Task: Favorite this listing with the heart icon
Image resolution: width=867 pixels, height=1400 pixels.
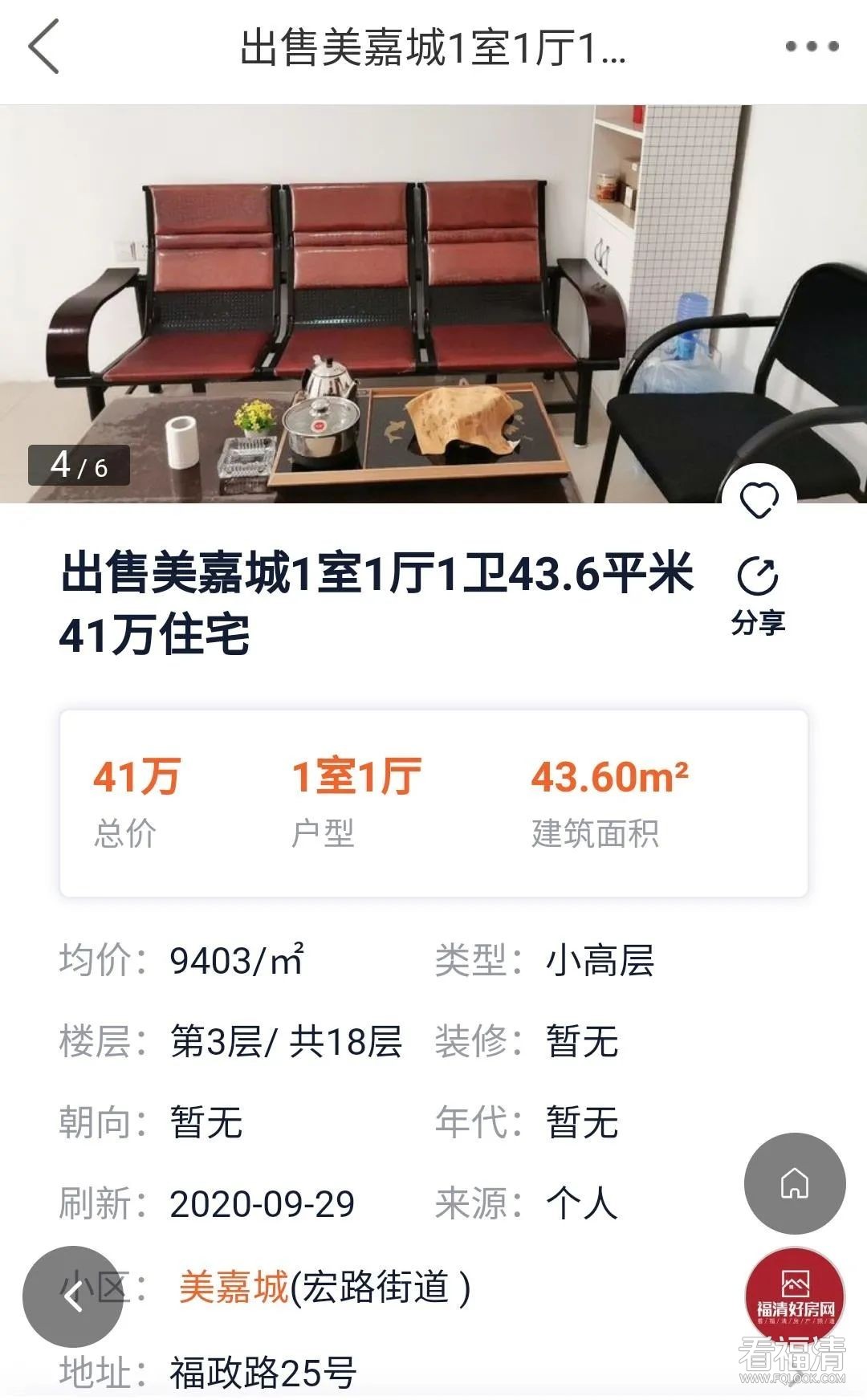Action: pos(759,501)
